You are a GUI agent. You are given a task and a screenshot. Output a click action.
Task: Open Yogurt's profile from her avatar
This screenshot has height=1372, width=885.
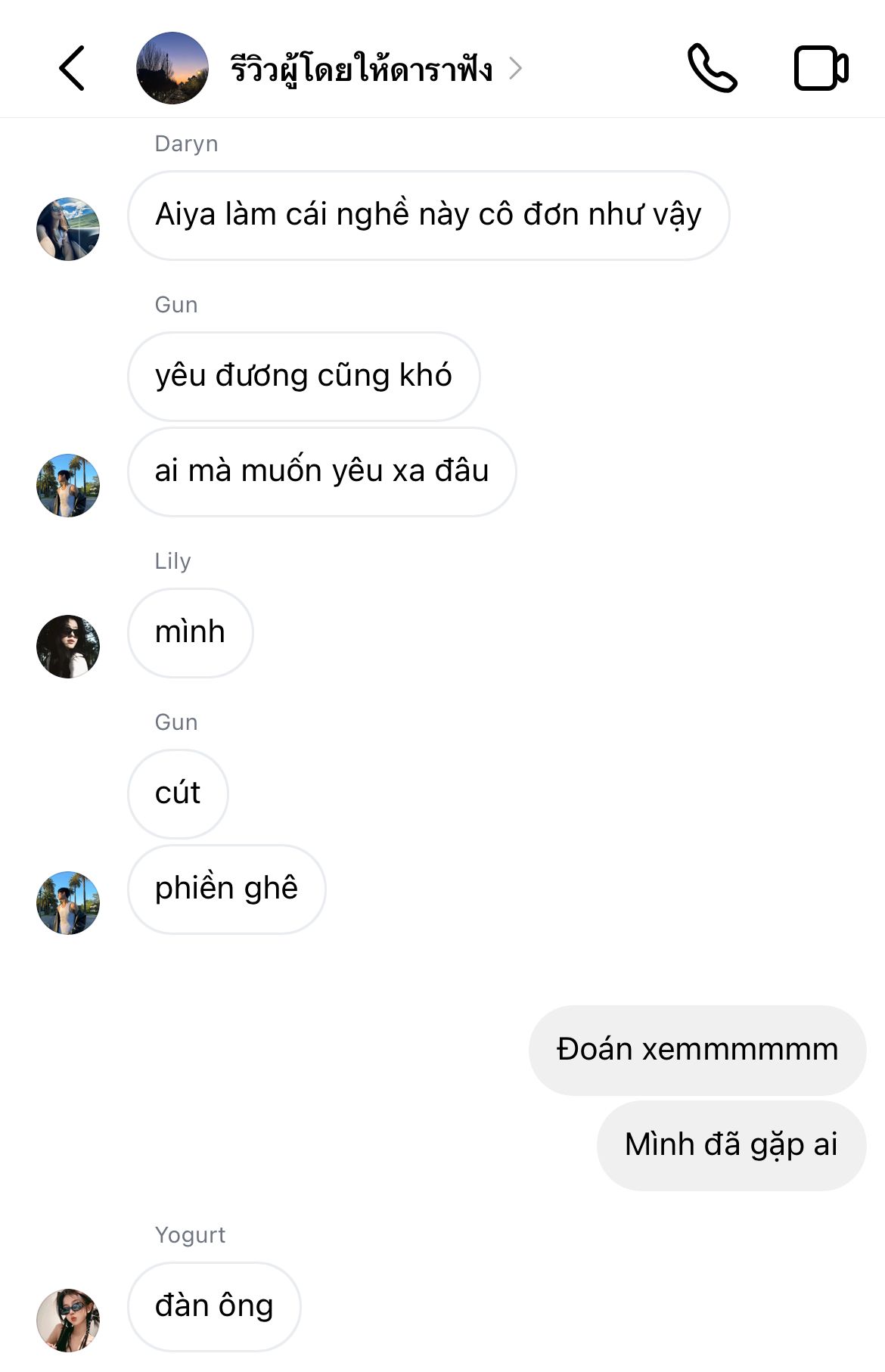68,1320
